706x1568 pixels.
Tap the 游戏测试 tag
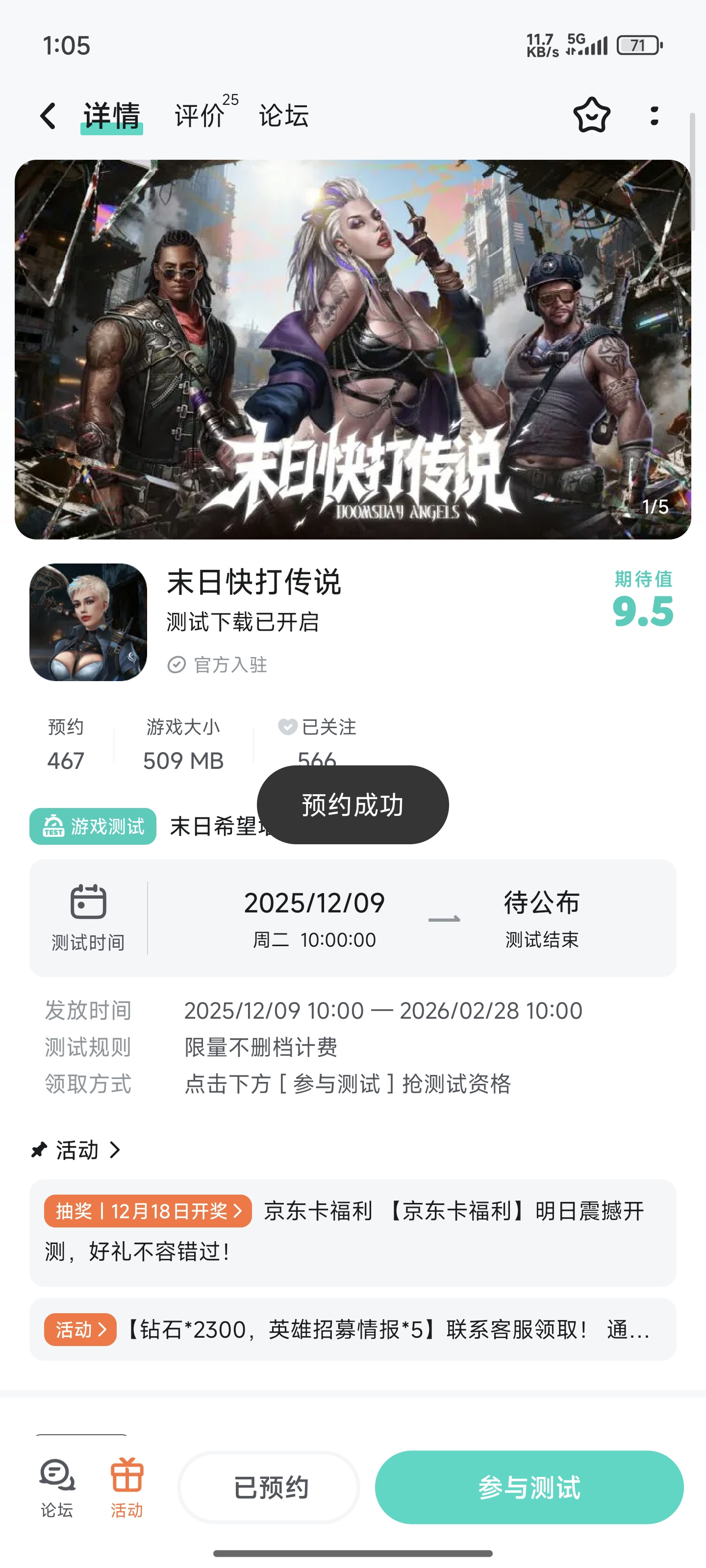[93, 827]
